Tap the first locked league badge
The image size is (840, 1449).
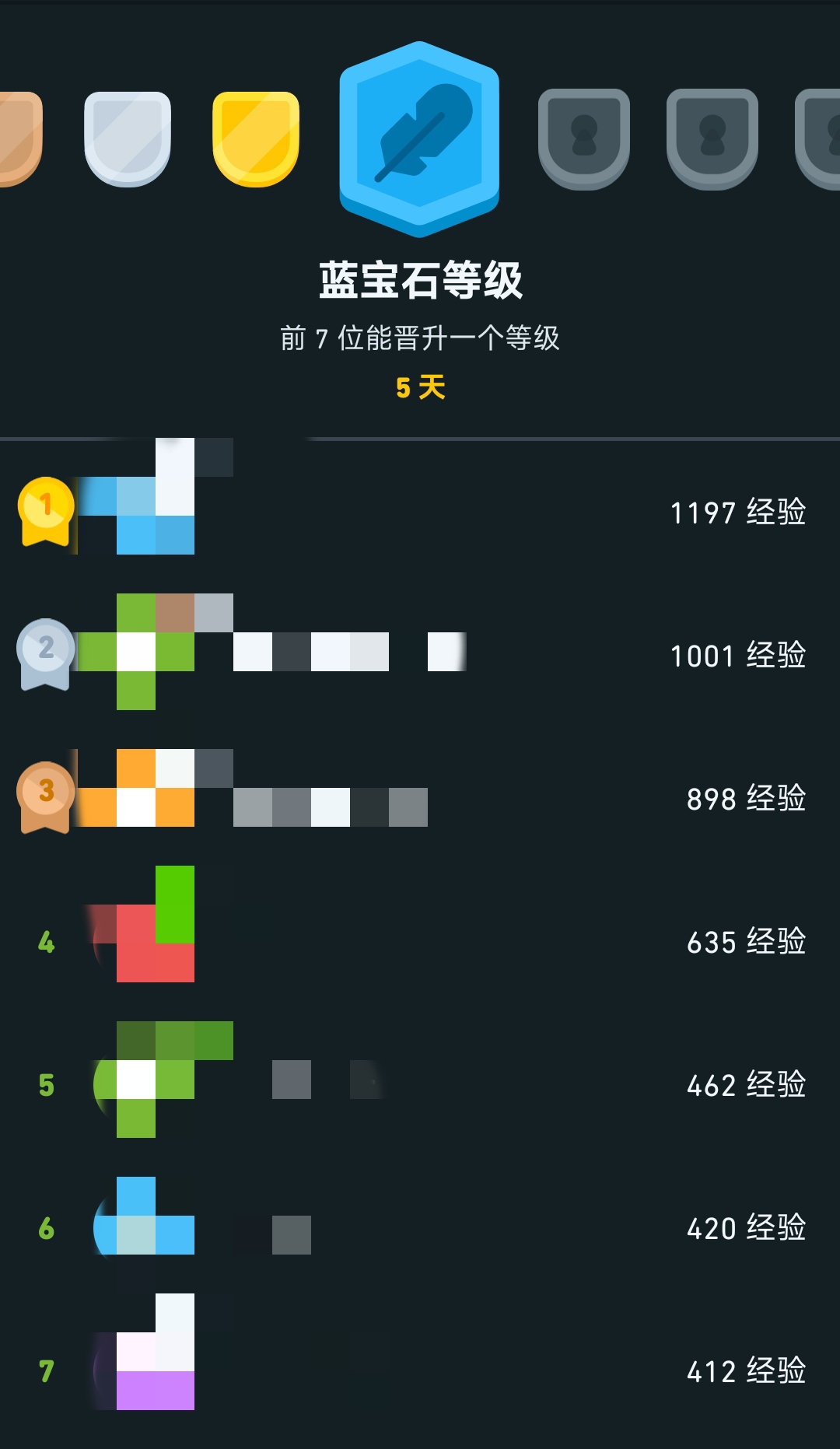tap(583, 139)
